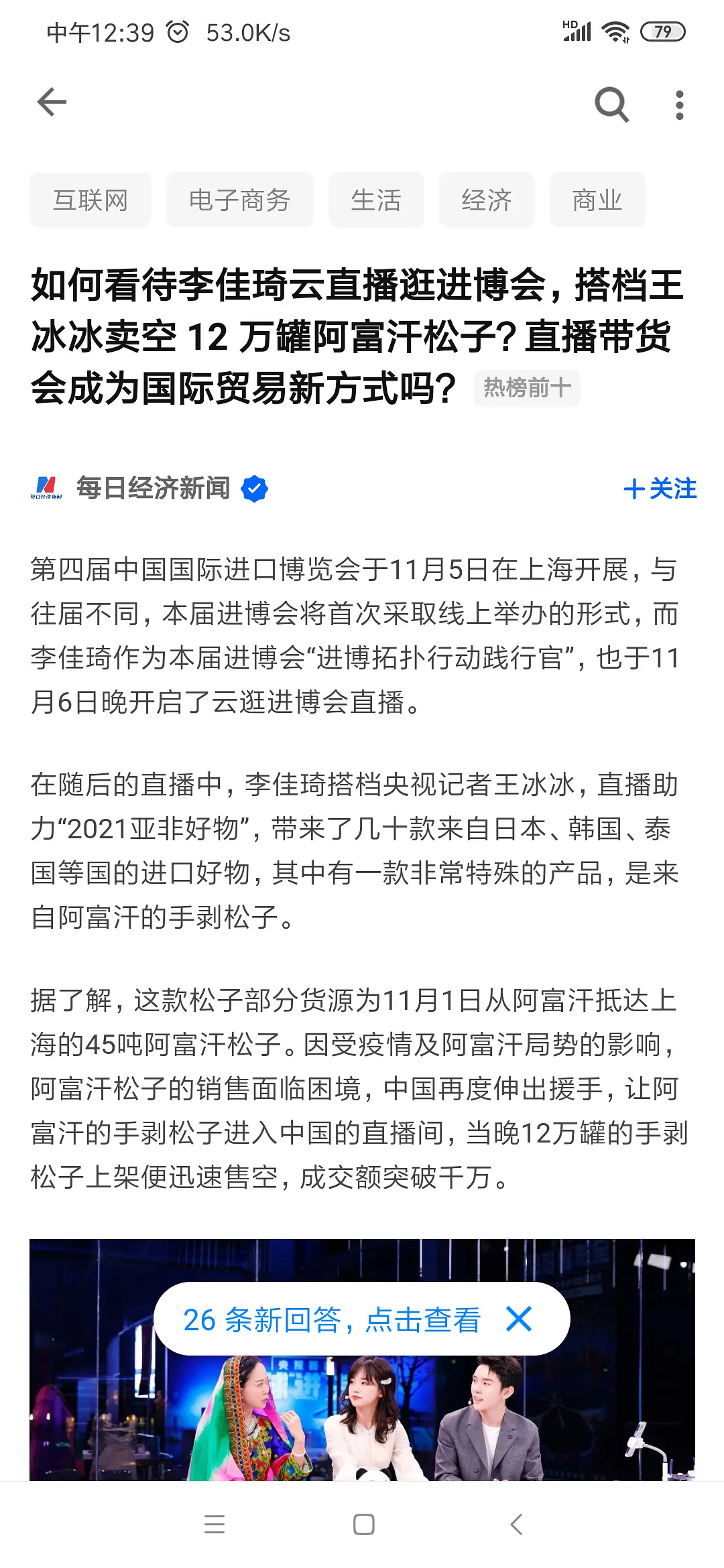Open the three-dot overflow menu
Screen dimensions: 724x1568
680,105
